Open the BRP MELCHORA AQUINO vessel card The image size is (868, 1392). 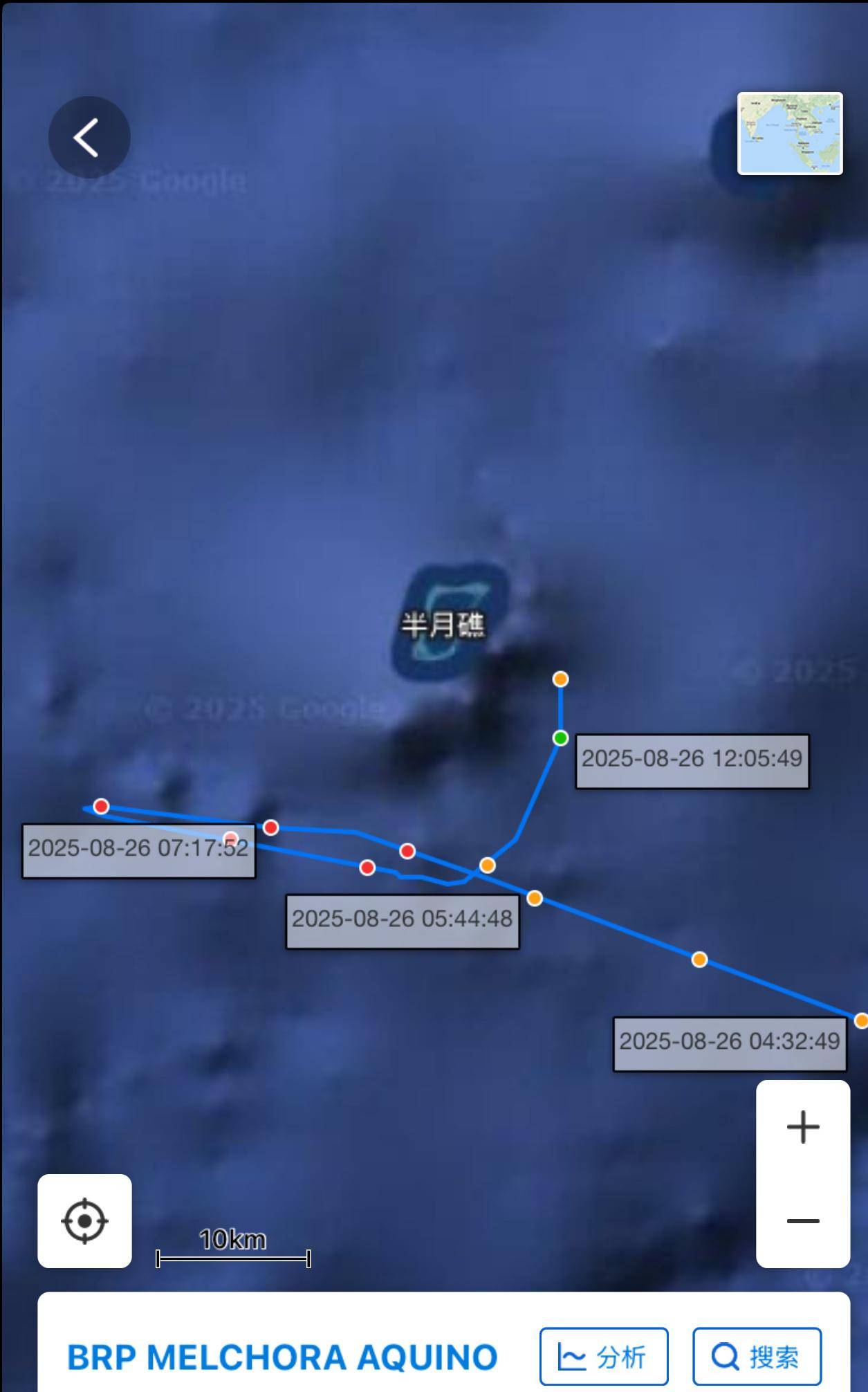[282, 1357]
